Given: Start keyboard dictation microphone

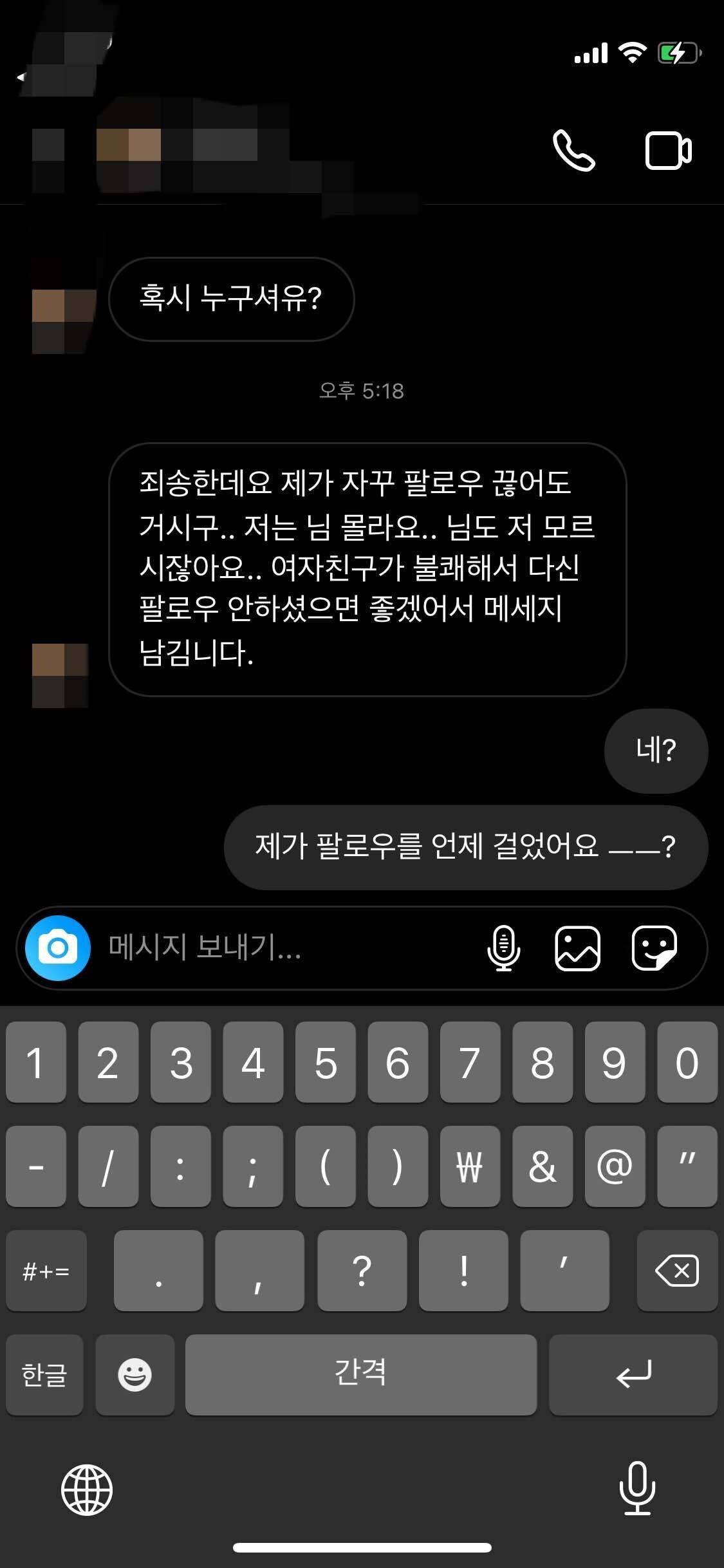Looking at the screenshot, I should pos(637,1488).
